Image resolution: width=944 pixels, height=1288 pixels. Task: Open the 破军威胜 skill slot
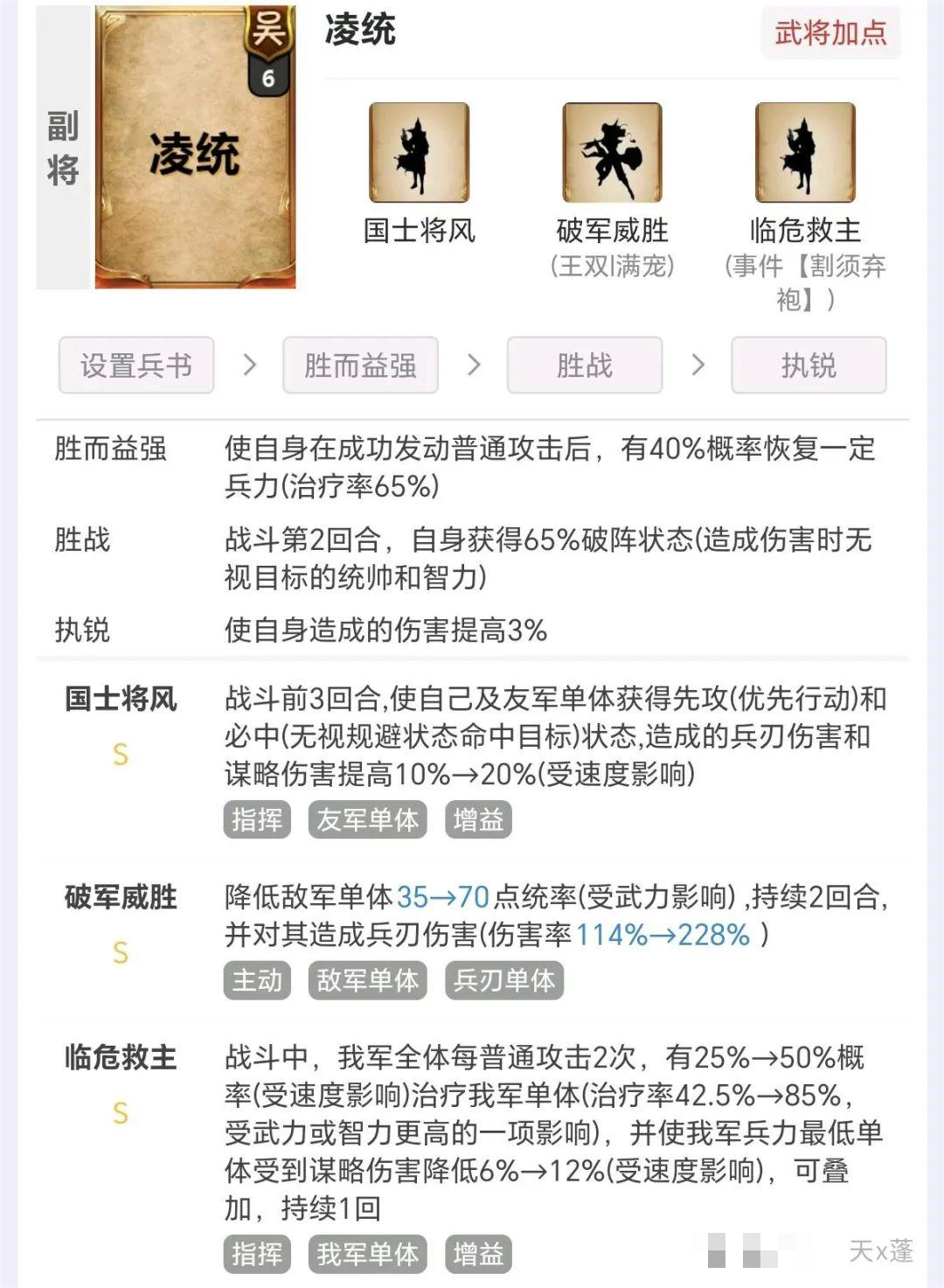(x=612, y=153)
